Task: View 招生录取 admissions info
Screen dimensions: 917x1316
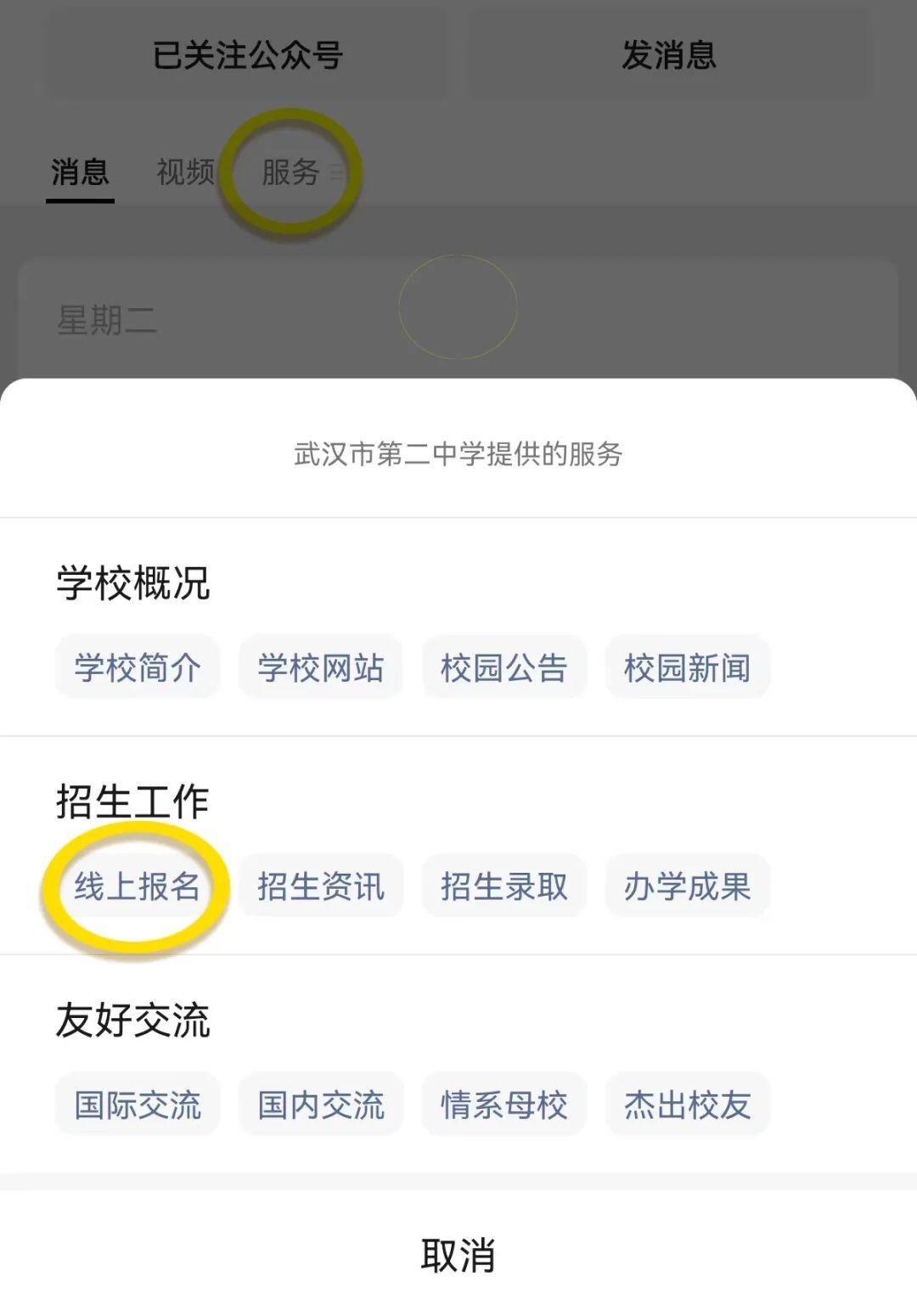Action: tap(504, 886)
